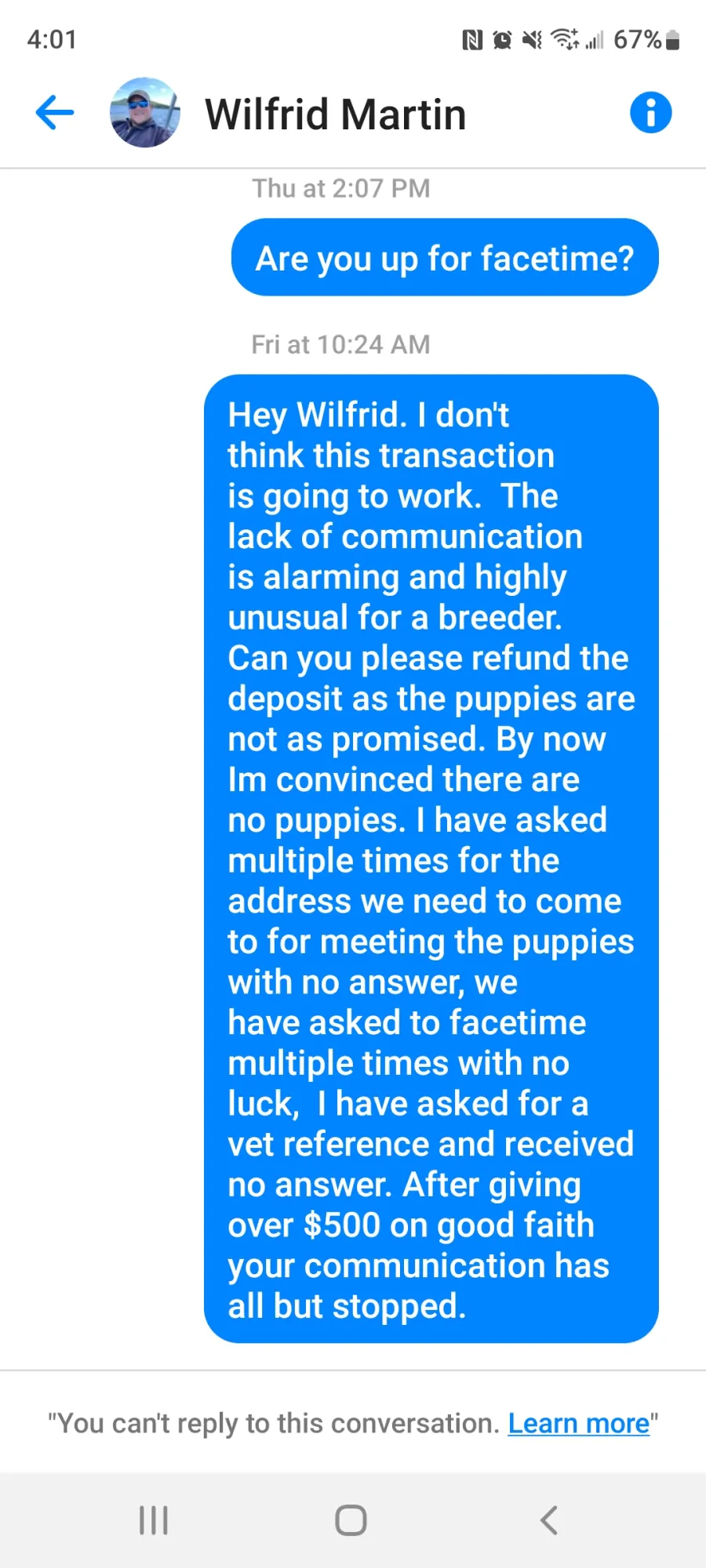Image resolution: width=706 pixels, height=1568 pixels.
Task: Open Wilfrid Martin's profile picture
Action: [x=145, y=112]
